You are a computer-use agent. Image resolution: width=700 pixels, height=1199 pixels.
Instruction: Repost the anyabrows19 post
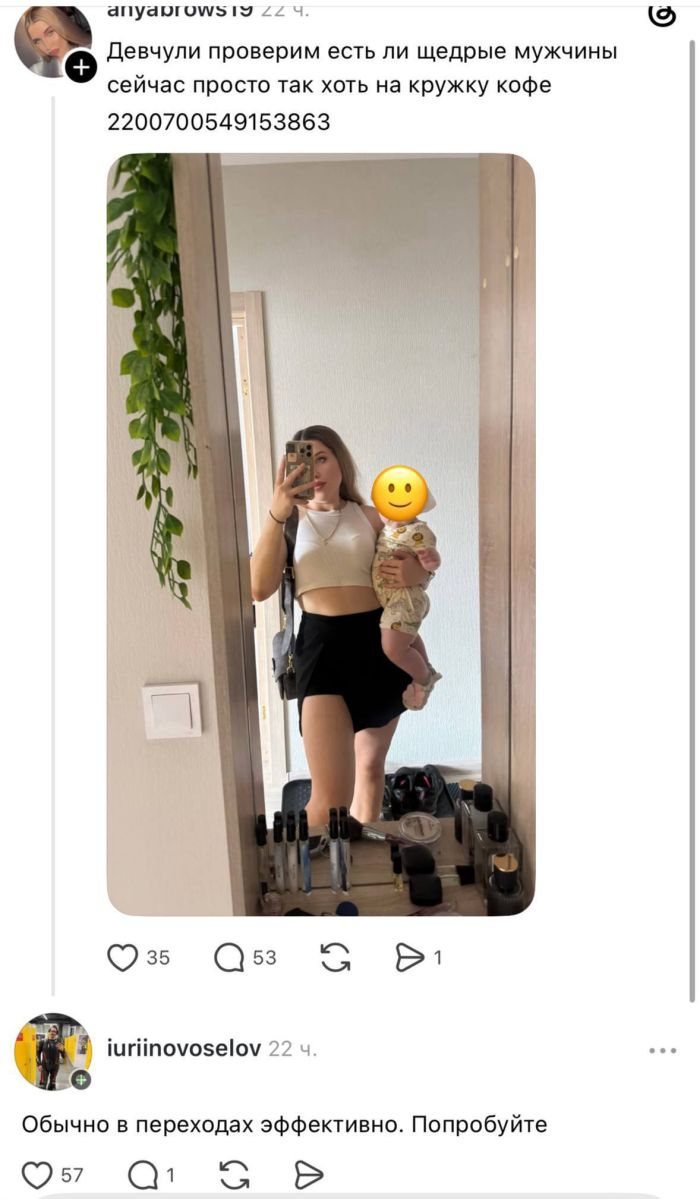(x=335, y=957)
